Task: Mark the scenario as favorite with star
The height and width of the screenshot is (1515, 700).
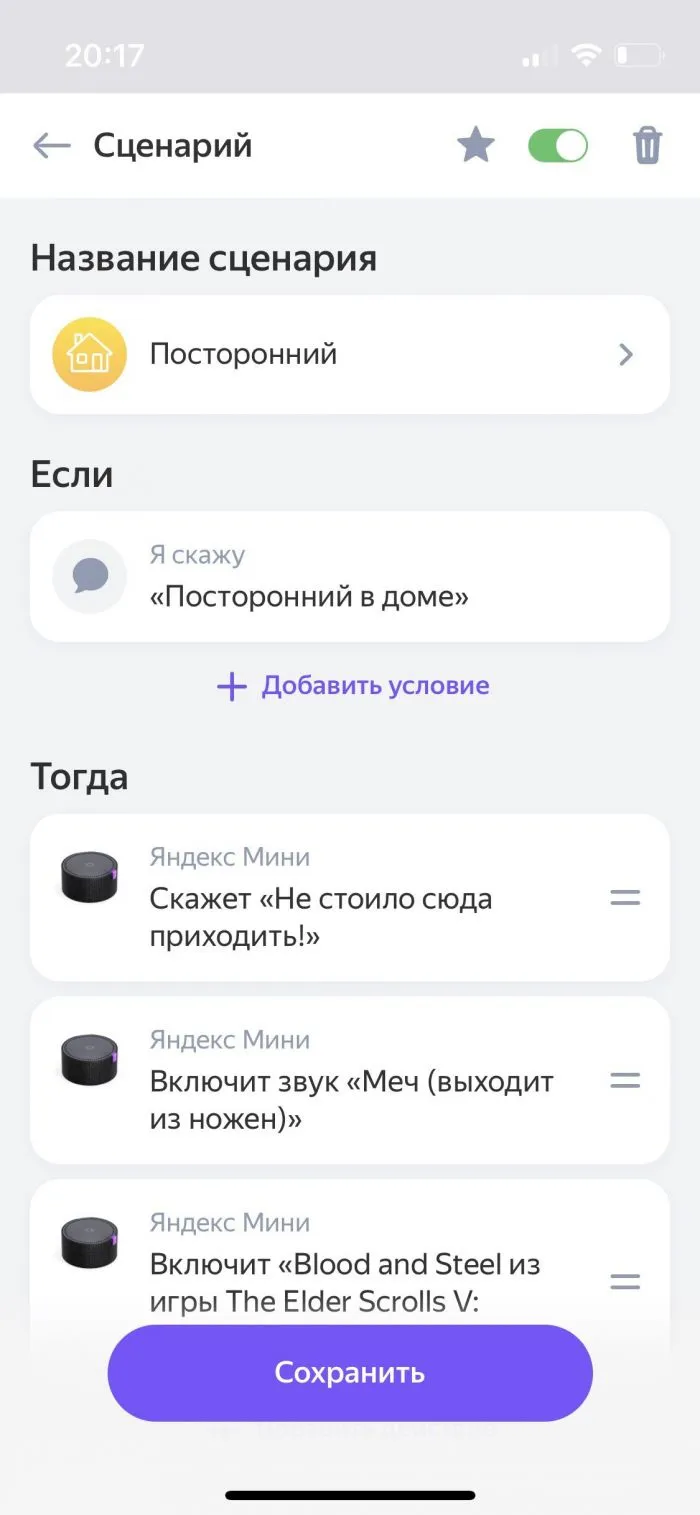Action: 476,146
